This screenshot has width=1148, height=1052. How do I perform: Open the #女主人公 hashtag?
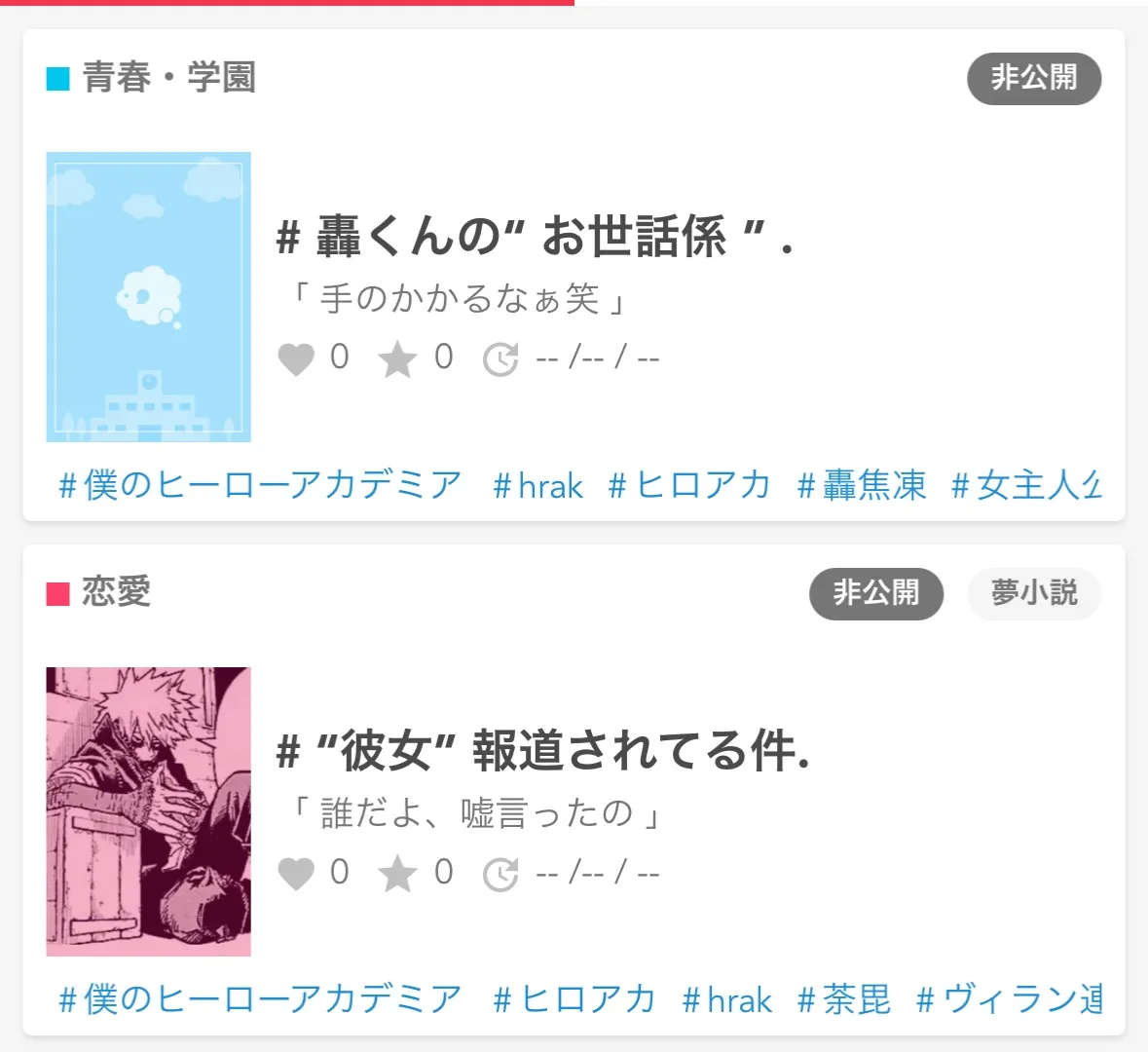1026,485
